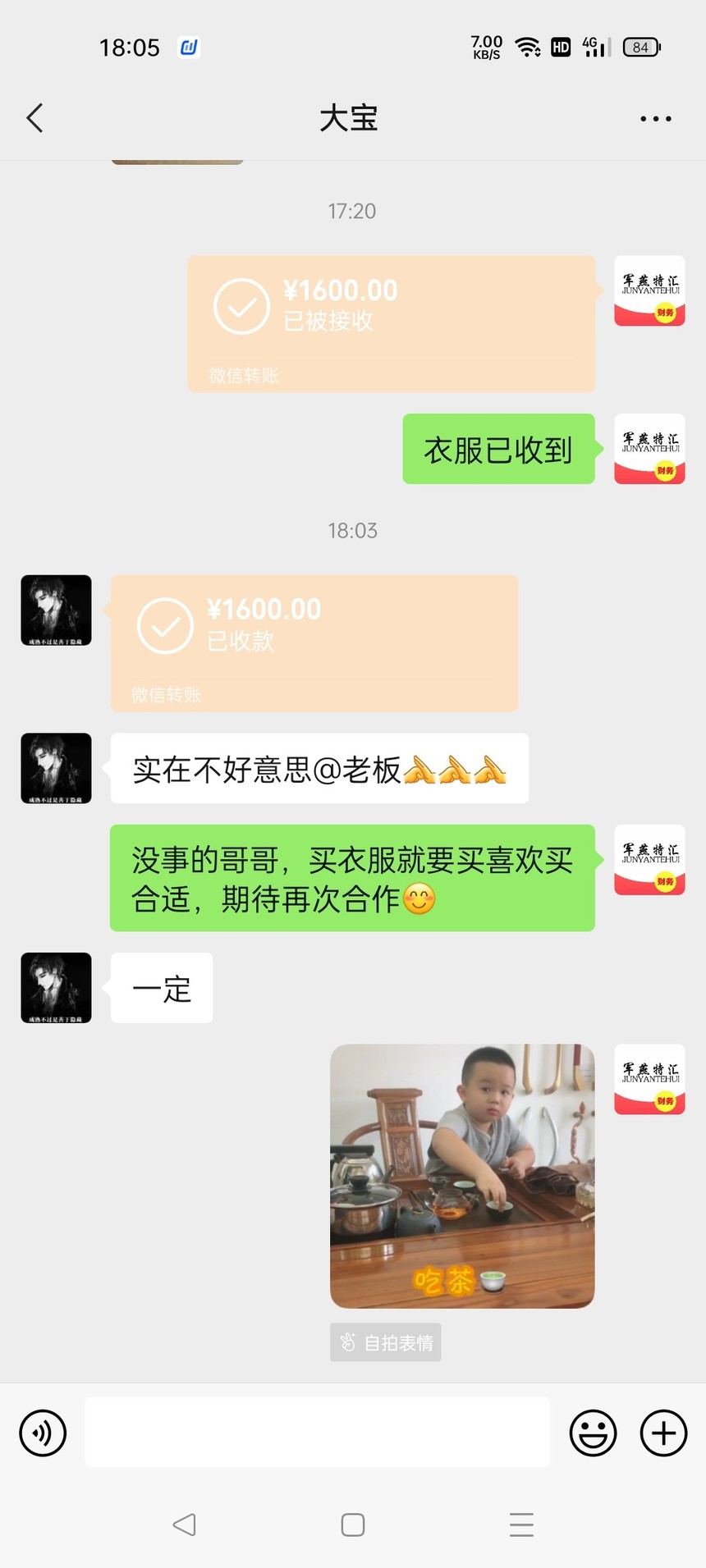The height and width of the screenshot is (1568, 706).
Task: Open 大宝's avatar next to 一定
Action: coord(56,988)
